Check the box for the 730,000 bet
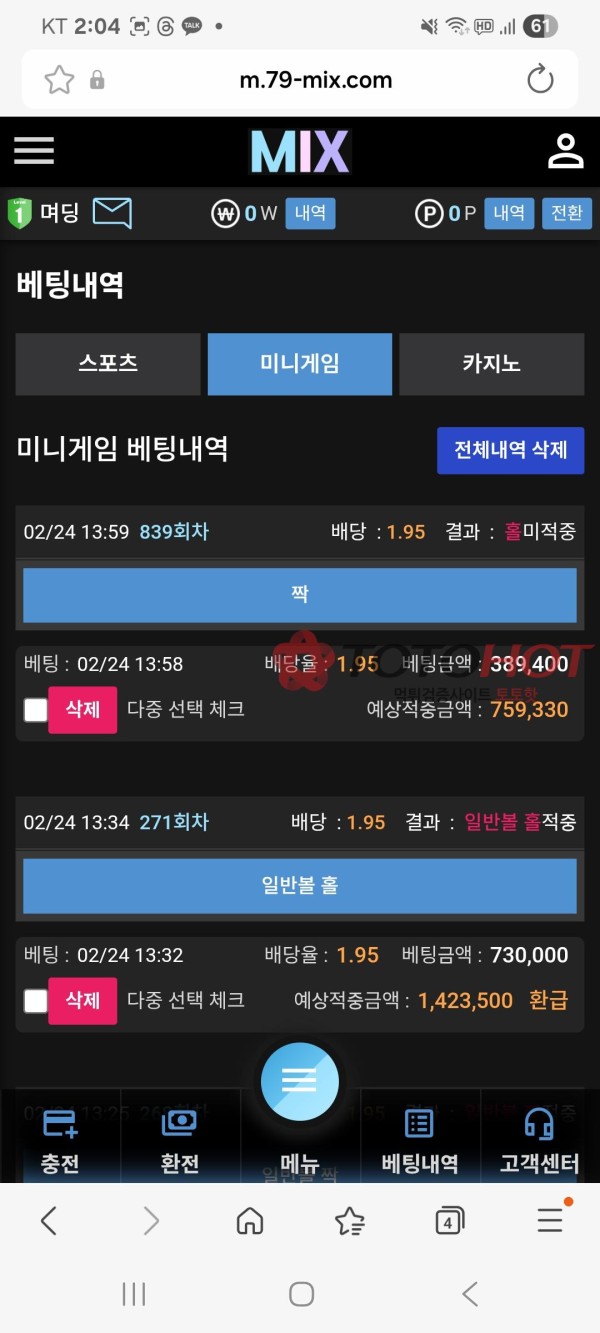The image size is (600, 1333). 36,1001
